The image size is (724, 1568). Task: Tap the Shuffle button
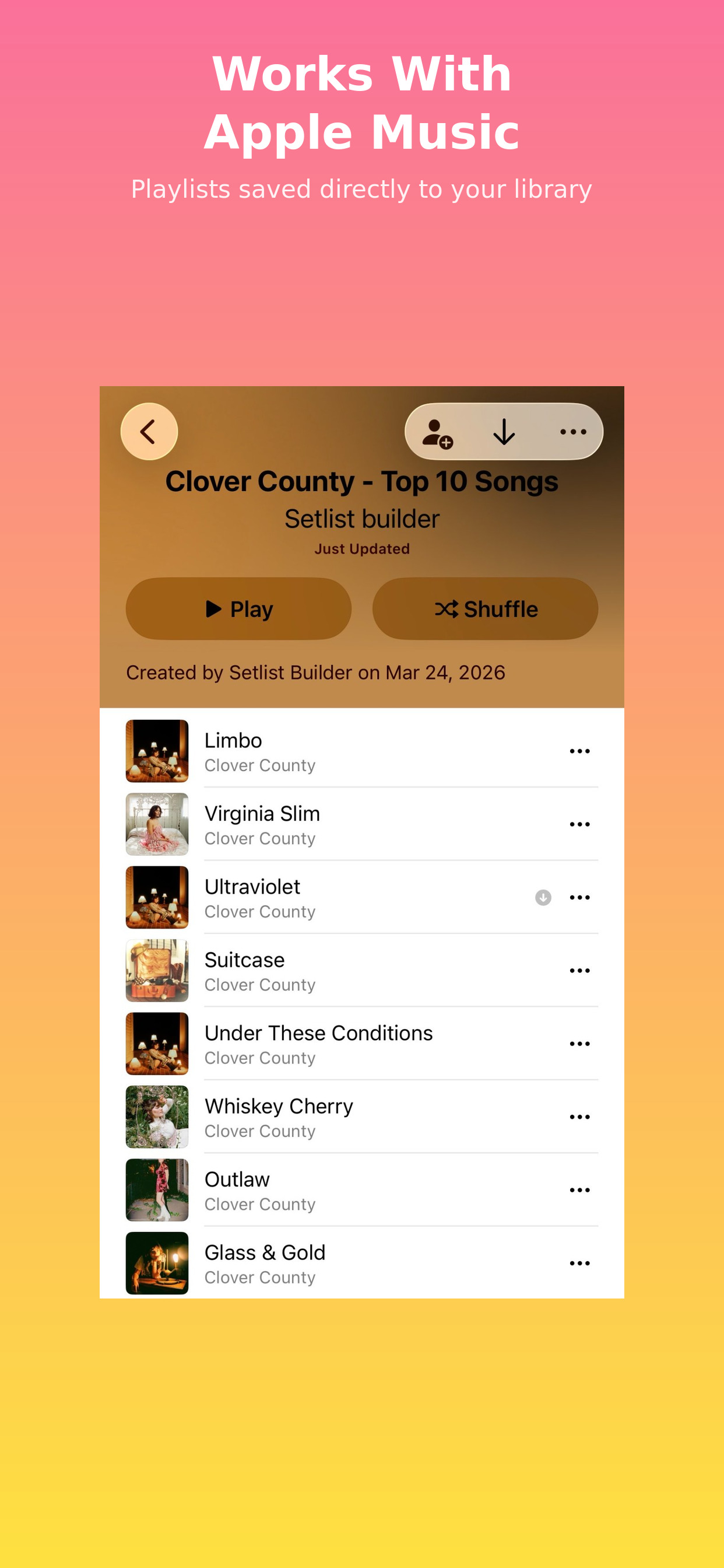tap(485, 608)
